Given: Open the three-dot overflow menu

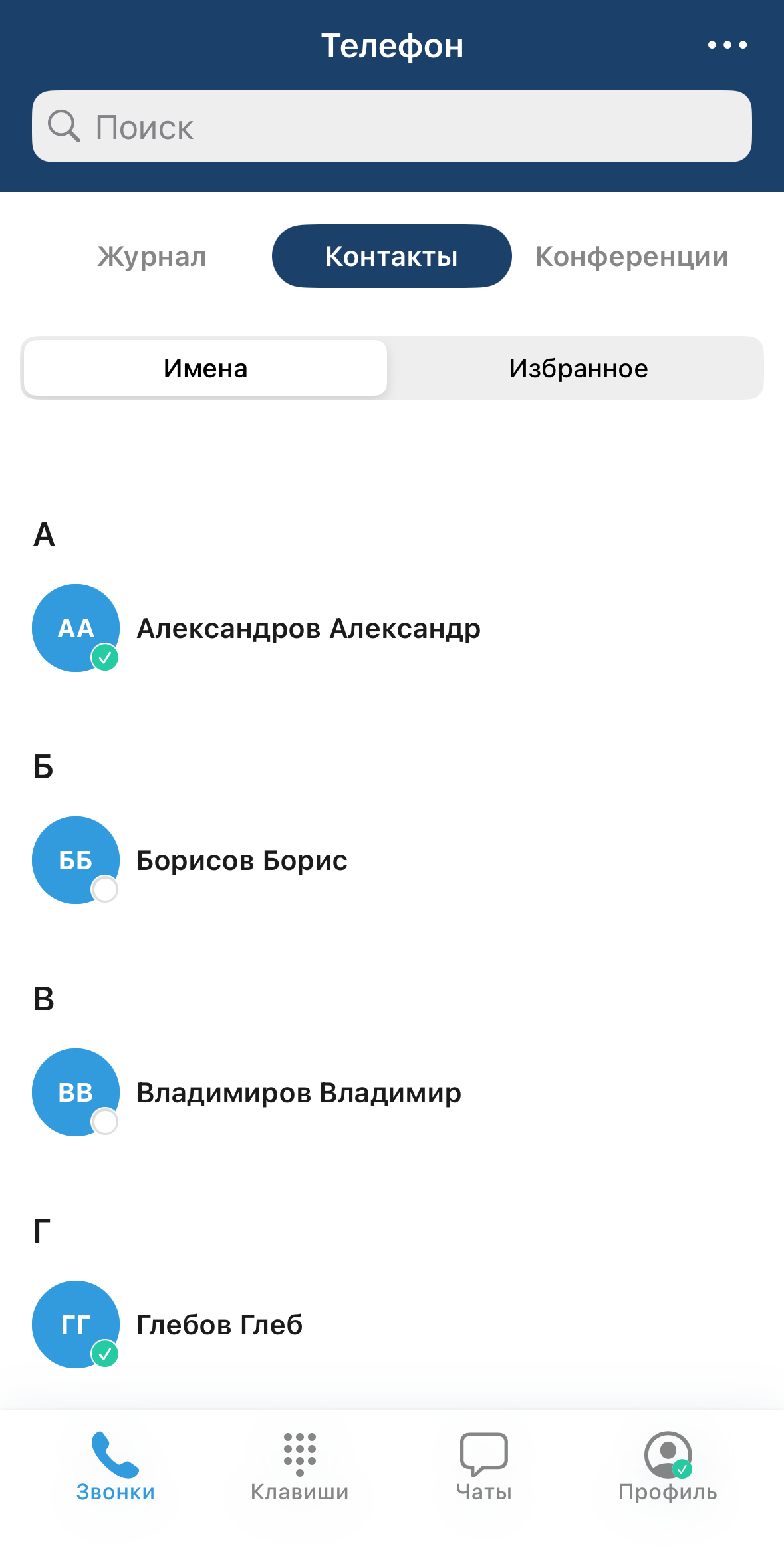Looking at the screenshot, I should click(x=727, y=45).
